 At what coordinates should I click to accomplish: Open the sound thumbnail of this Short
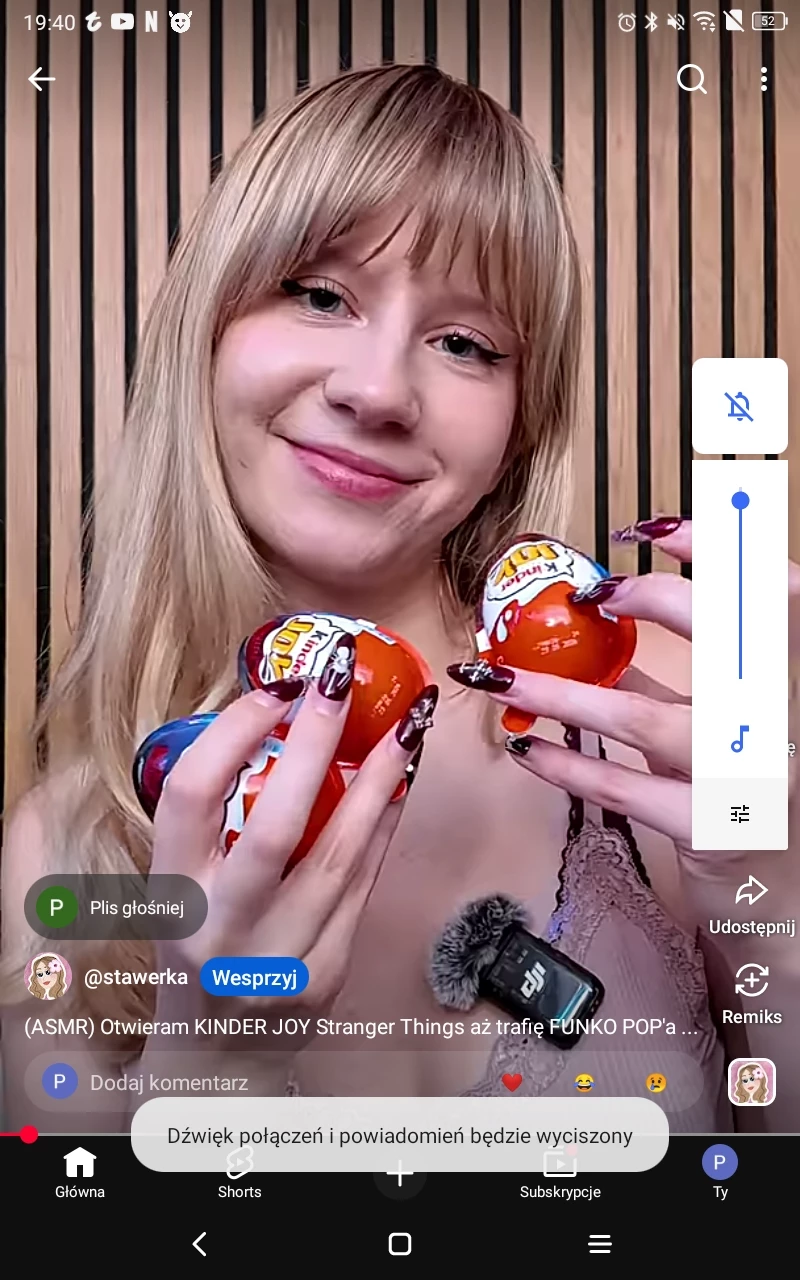tap(752, 1082)
